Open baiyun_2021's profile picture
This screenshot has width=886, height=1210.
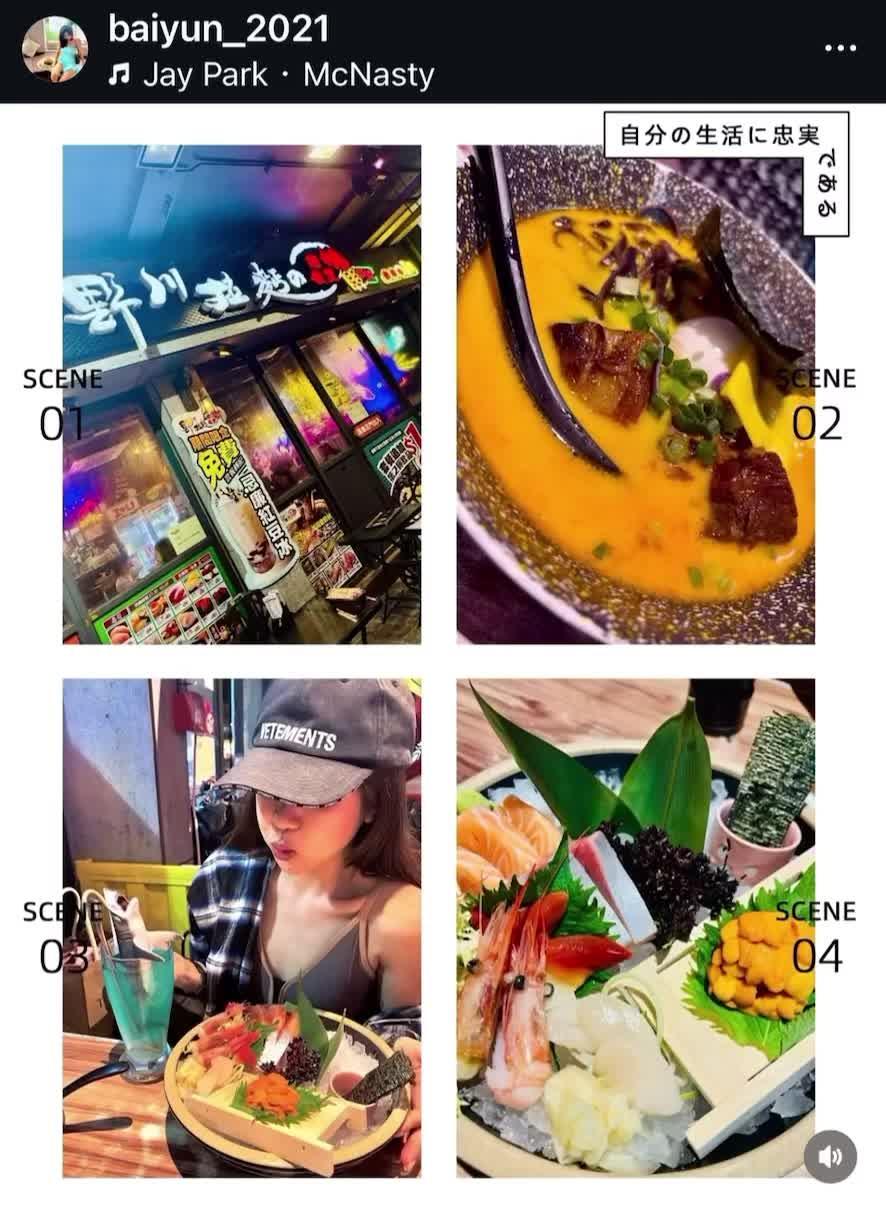(x=54, y=49)
